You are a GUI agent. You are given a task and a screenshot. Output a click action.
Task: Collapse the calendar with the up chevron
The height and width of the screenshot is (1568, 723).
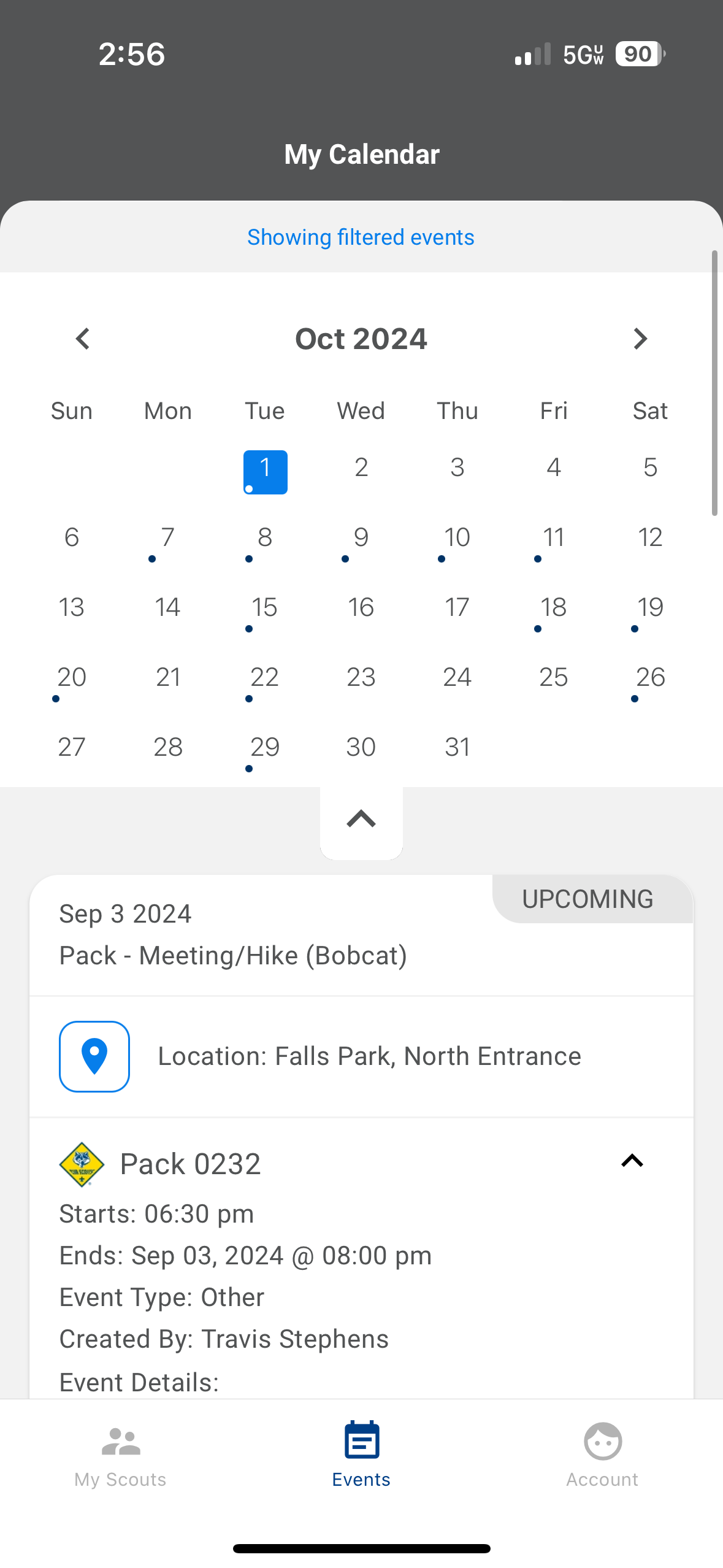pos(361,820)
